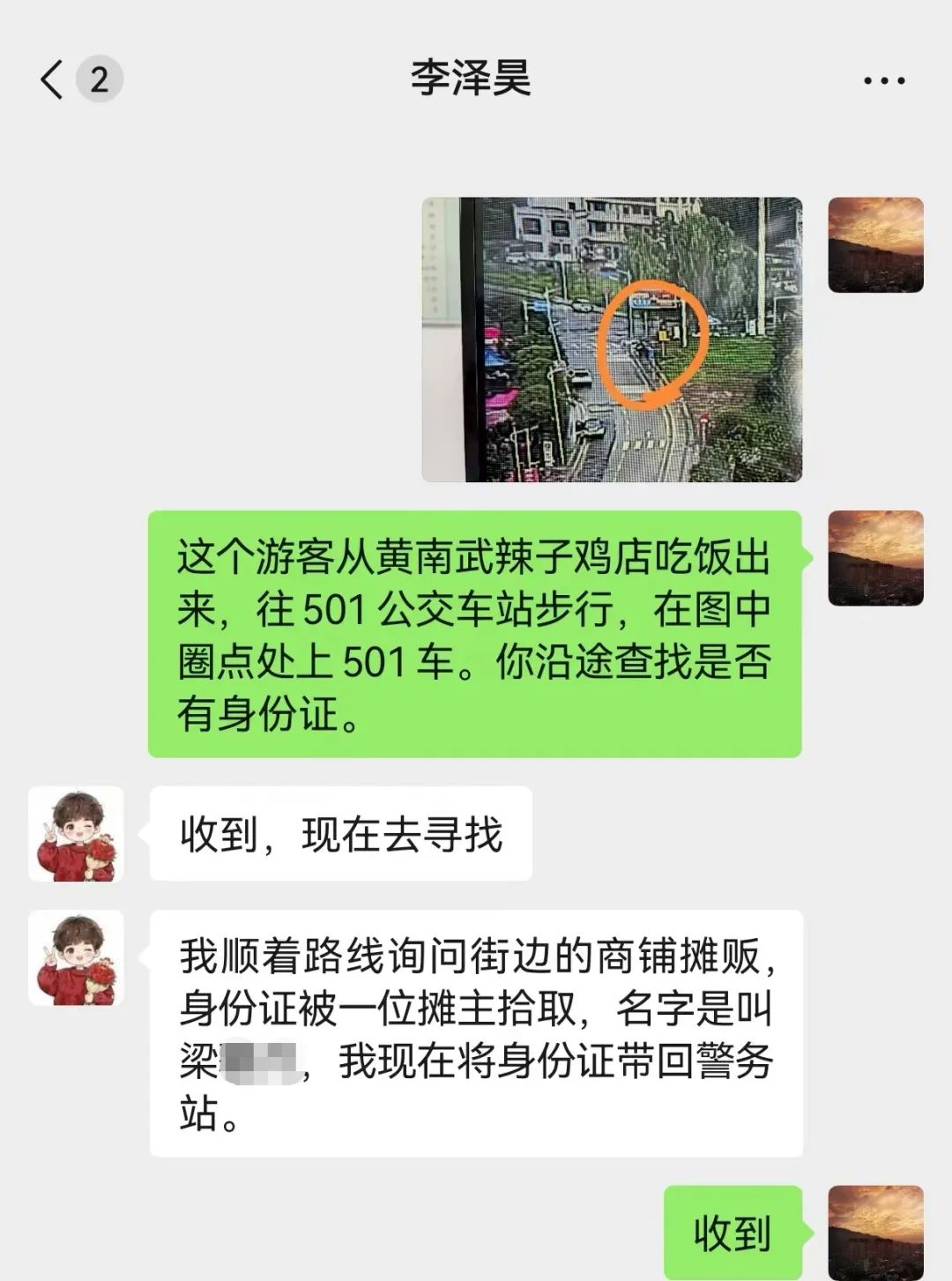Open the surveillance photo with orange circle
The width and height of the screenshot is (952, 1281).
tap(612, 339)
